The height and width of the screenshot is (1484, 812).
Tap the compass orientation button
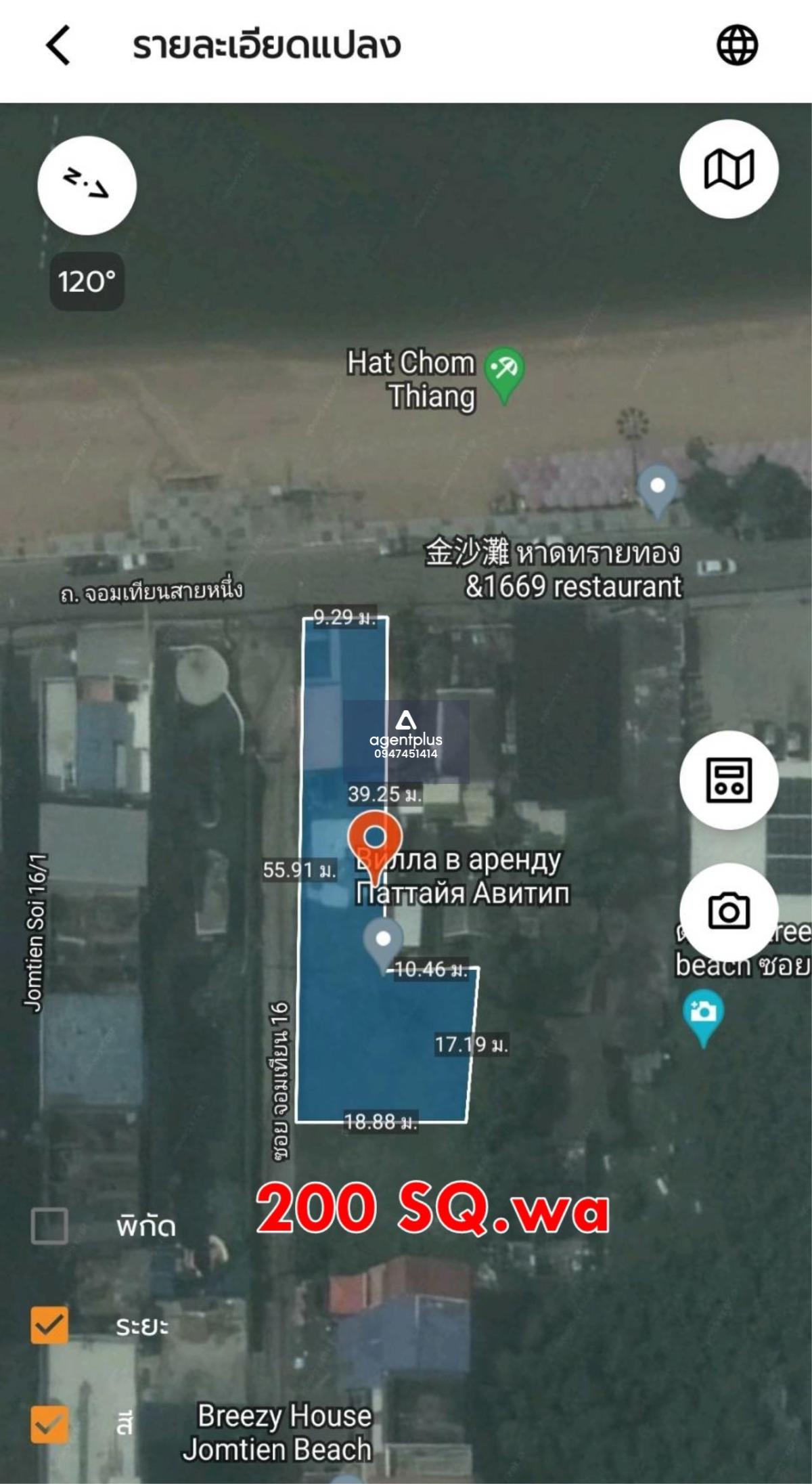click(87, 185)
